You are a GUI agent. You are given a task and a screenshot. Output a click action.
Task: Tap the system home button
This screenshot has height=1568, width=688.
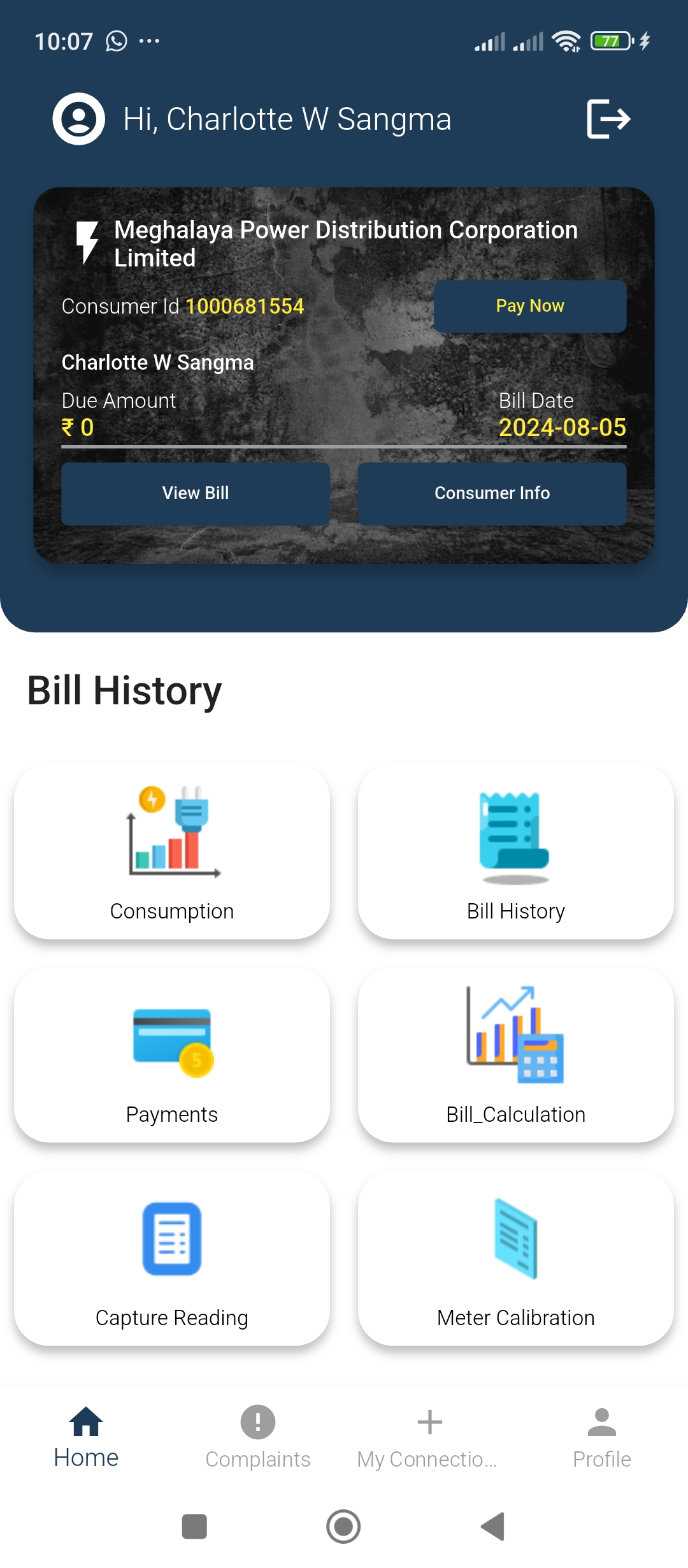click(x=343, y=1527)
